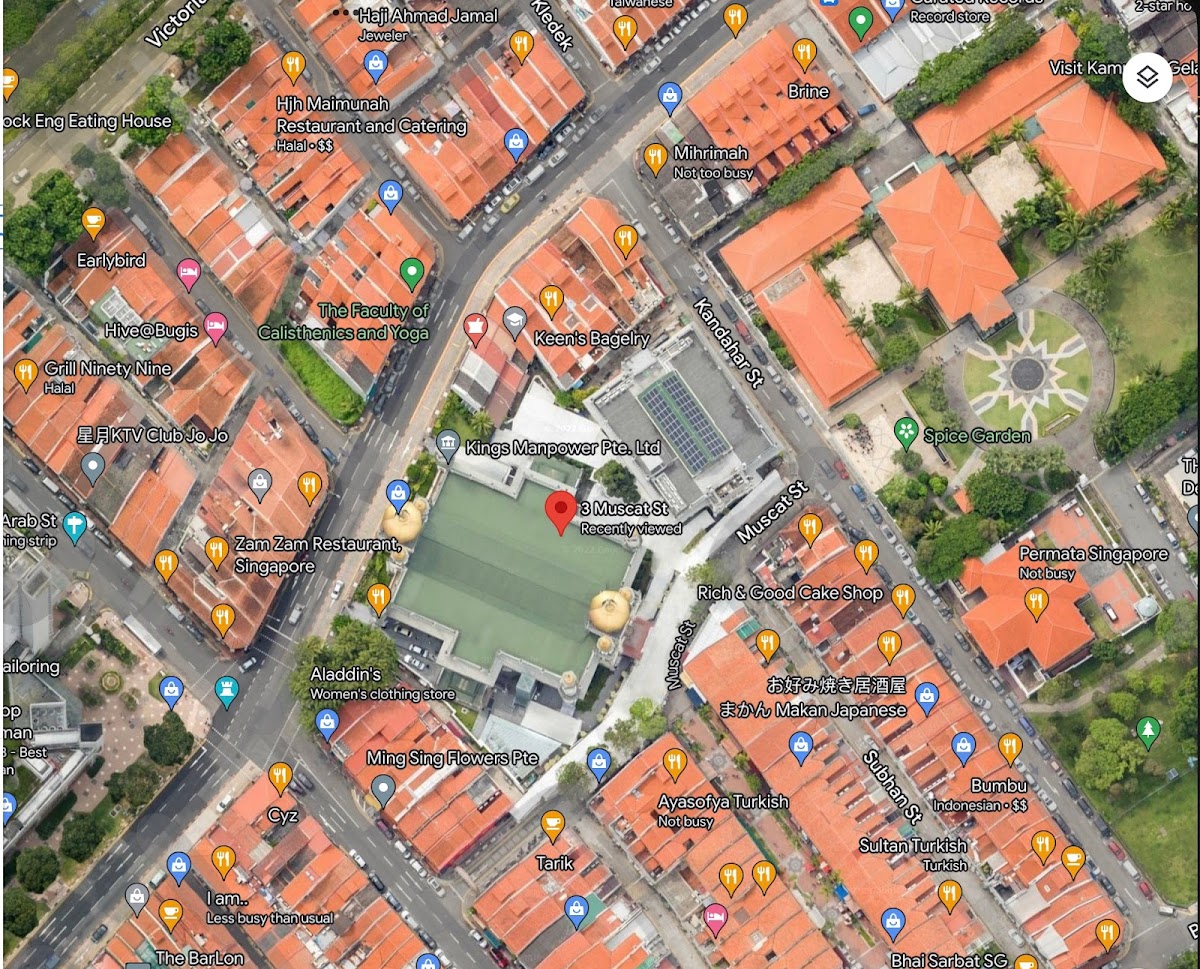1200x969 pixels.
Task: Tap the Permata Singapore restaurant marker
Action: (1036, 602)
